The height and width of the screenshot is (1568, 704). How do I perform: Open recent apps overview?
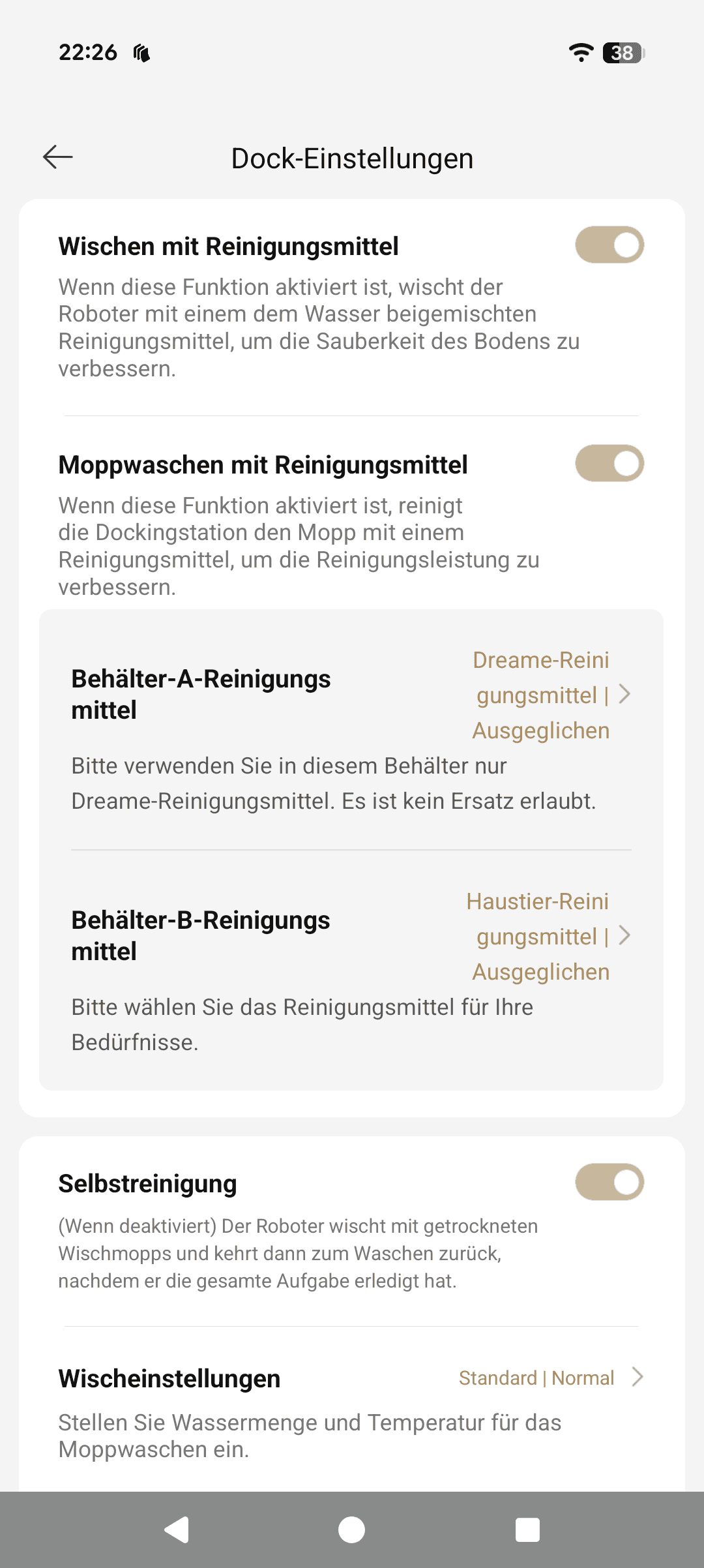coord(527,1530)
